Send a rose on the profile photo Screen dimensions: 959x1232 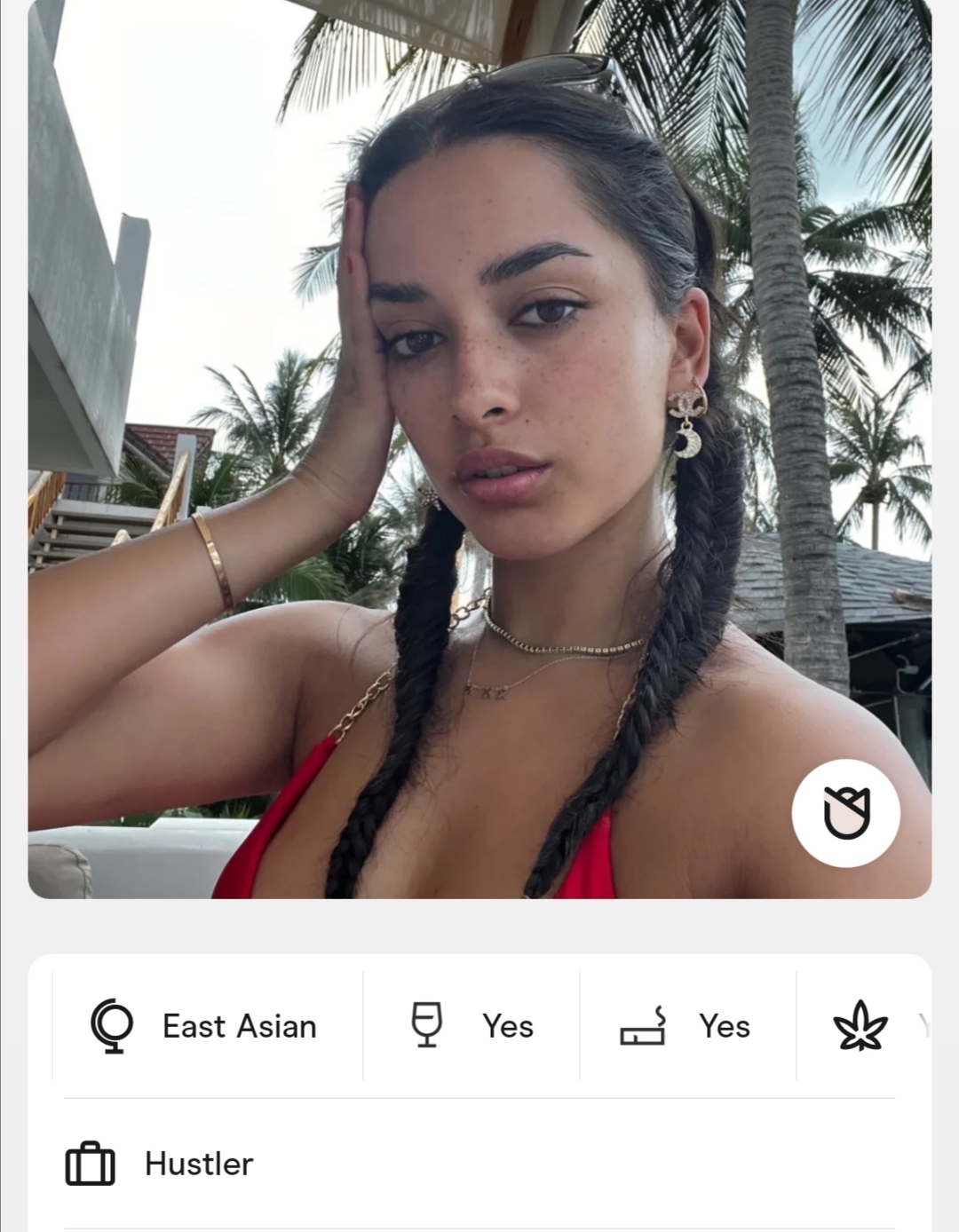[x=845, y=812]
